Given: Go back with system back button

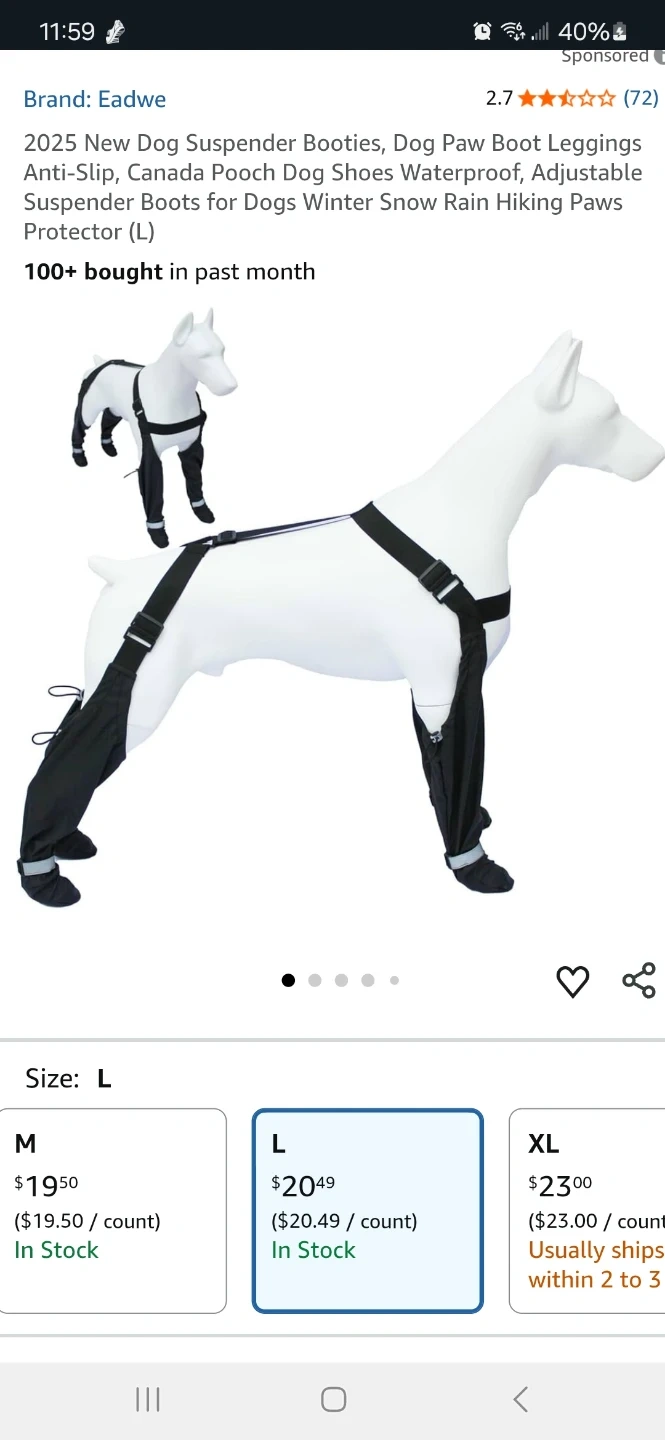Looking at the screenshot, I should 520,1399.
